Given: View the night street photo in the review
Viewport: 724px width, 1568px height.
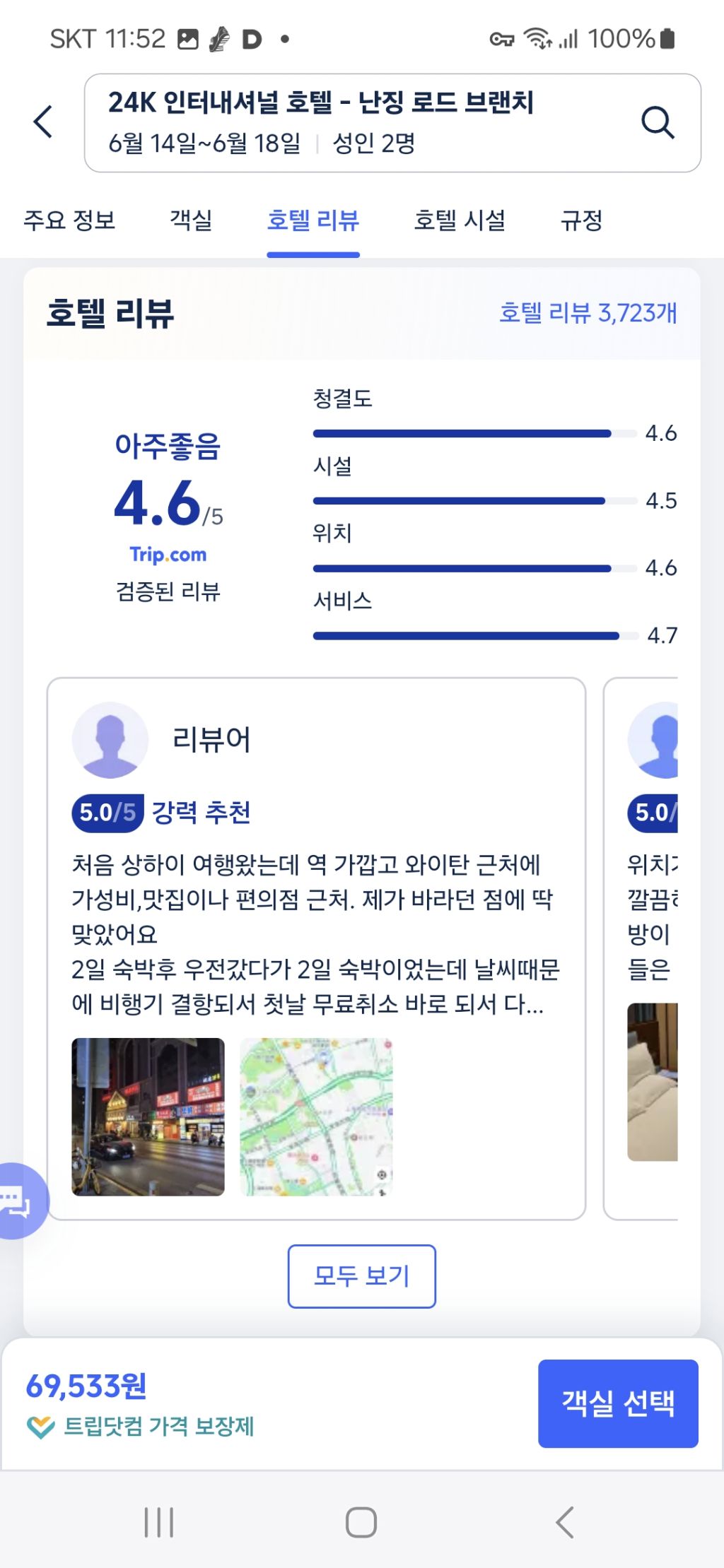Looking at the screenshot, I should 148,1116.
